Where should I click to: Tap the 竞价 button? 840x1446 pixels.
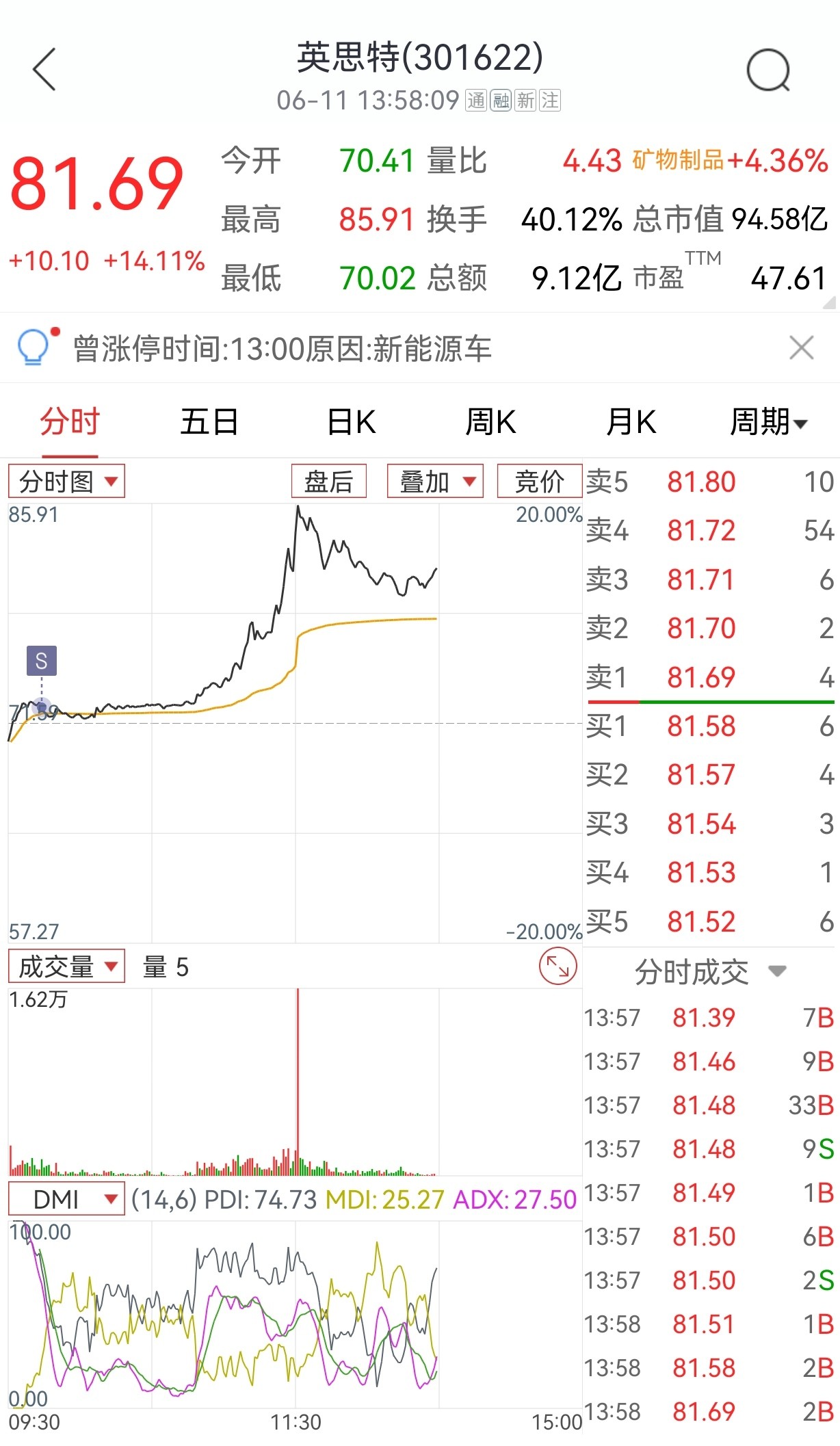pos(539,482)
